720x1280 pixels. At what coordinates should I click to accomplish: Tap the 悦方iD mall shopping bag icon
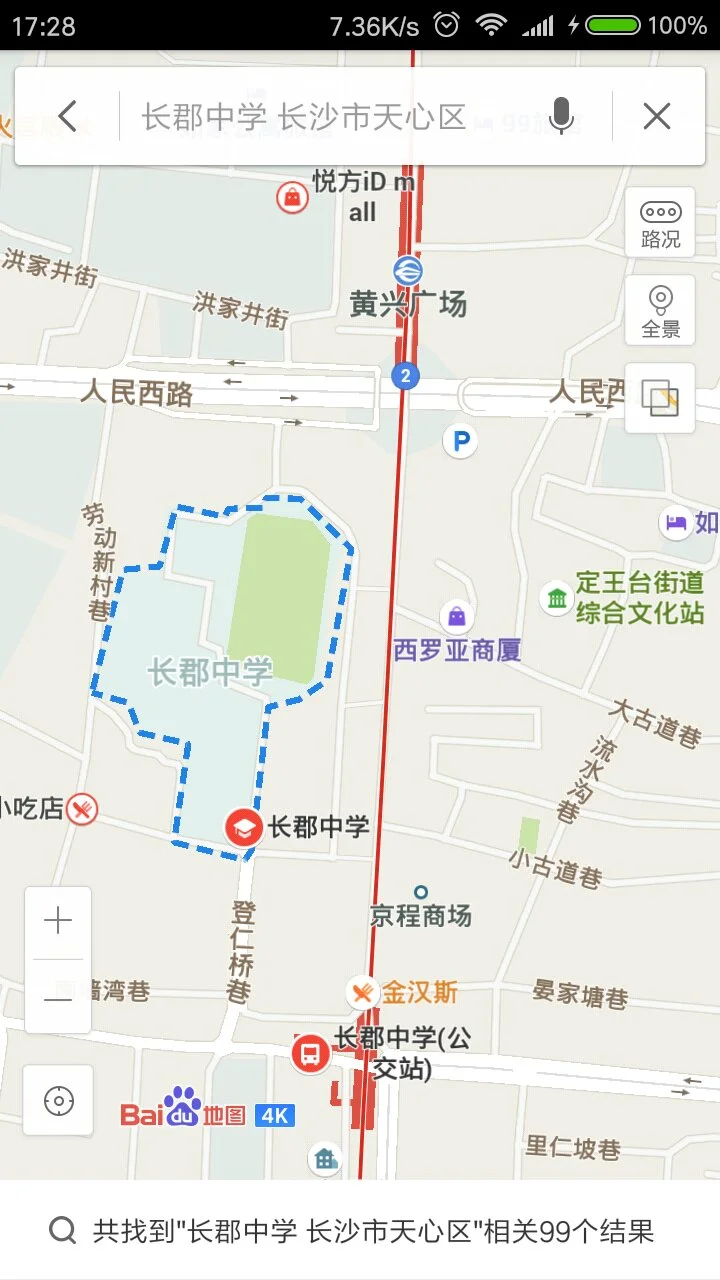[x=291, y=196]
